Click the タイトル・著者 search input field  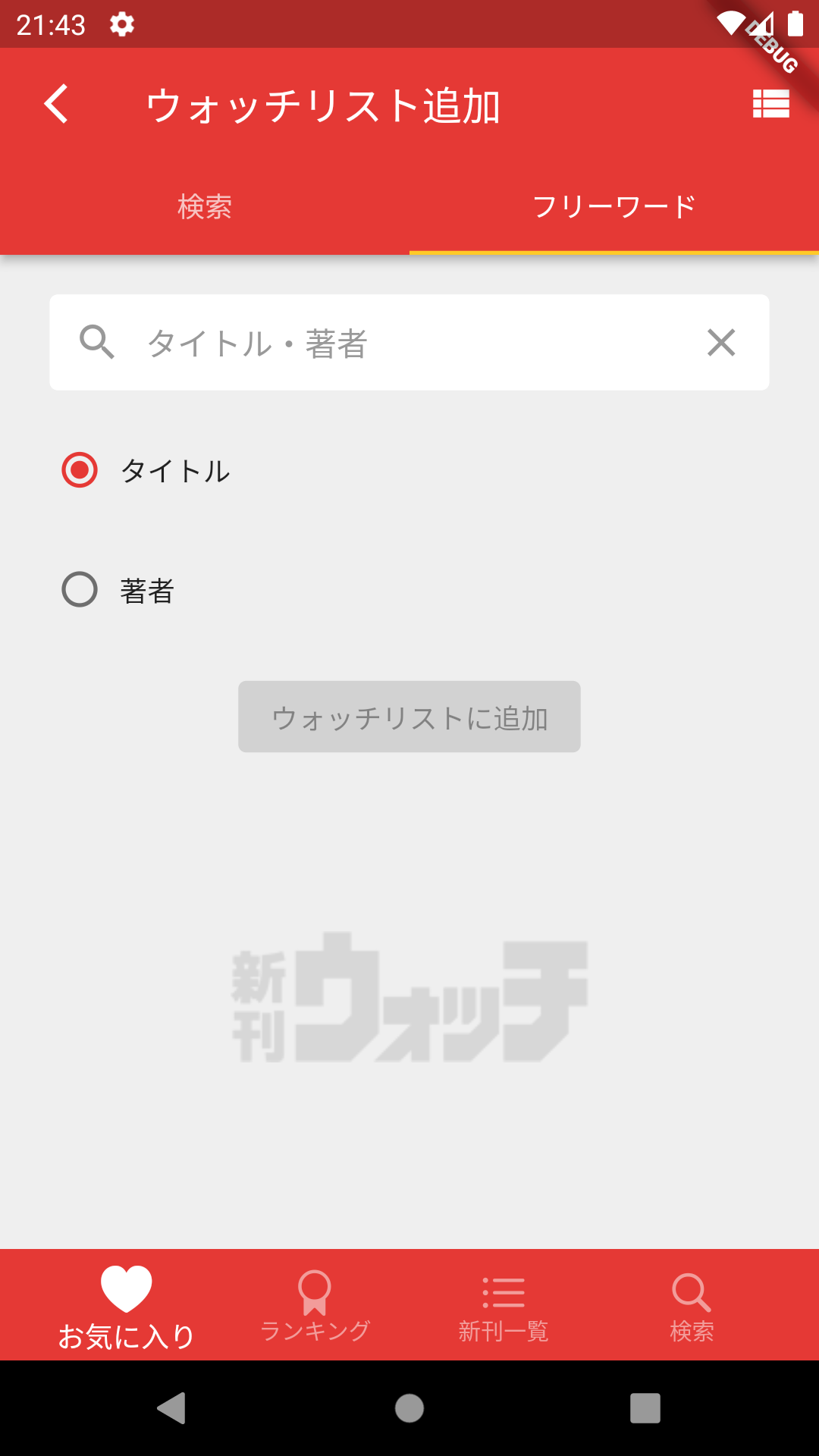(x=341, y=342)
